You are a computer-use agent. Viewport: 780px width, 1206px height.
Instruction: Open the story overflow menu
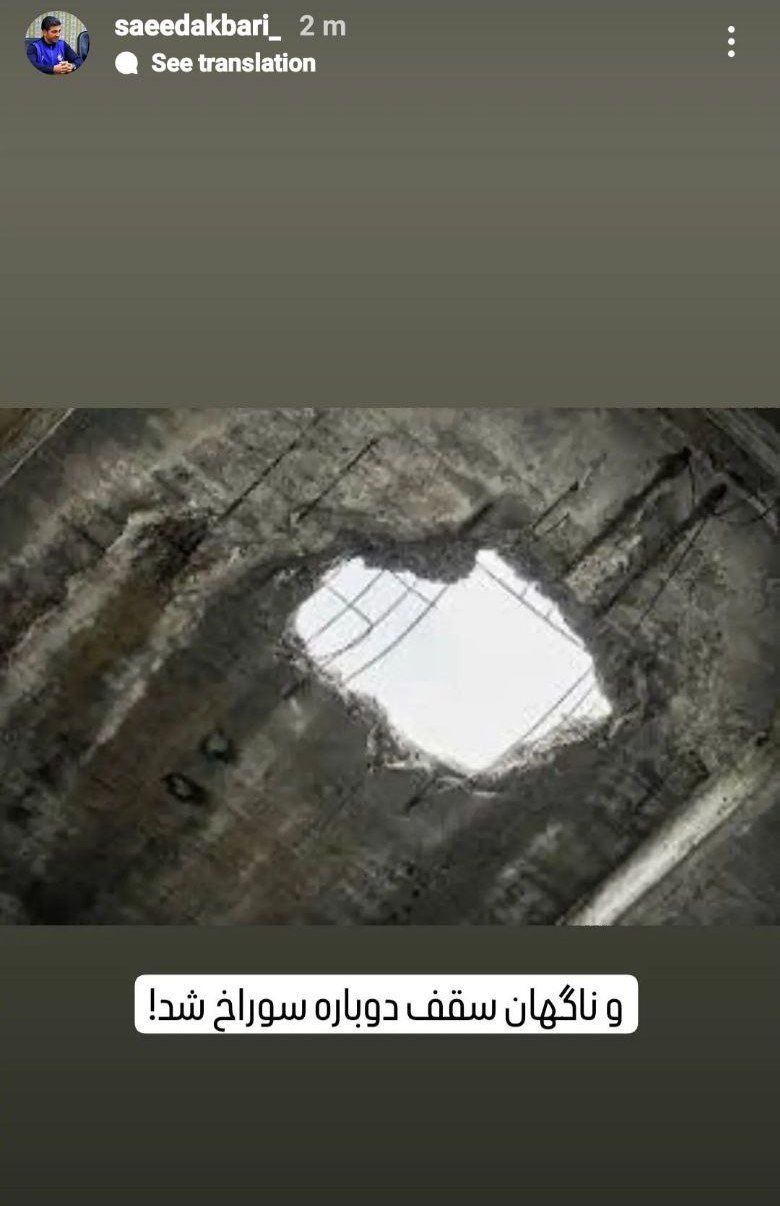click(x=731, y=42)
